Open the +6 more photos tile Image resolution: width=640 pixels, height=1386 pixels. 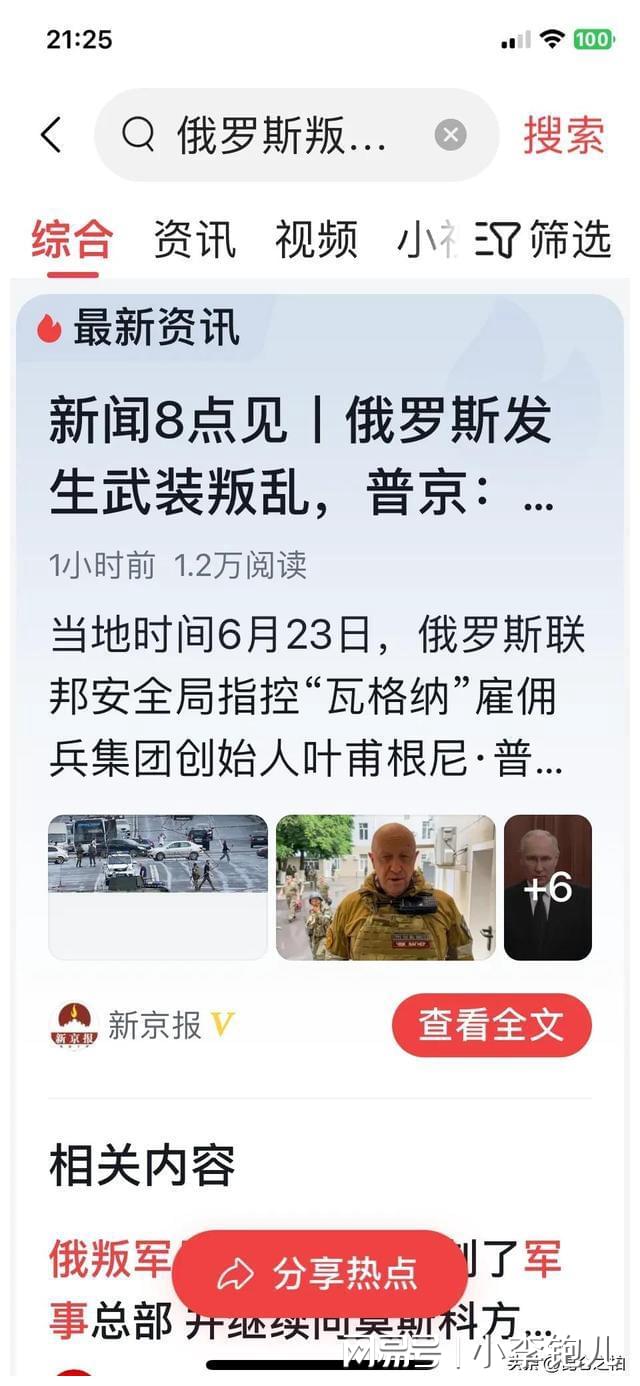coord(548,887)
